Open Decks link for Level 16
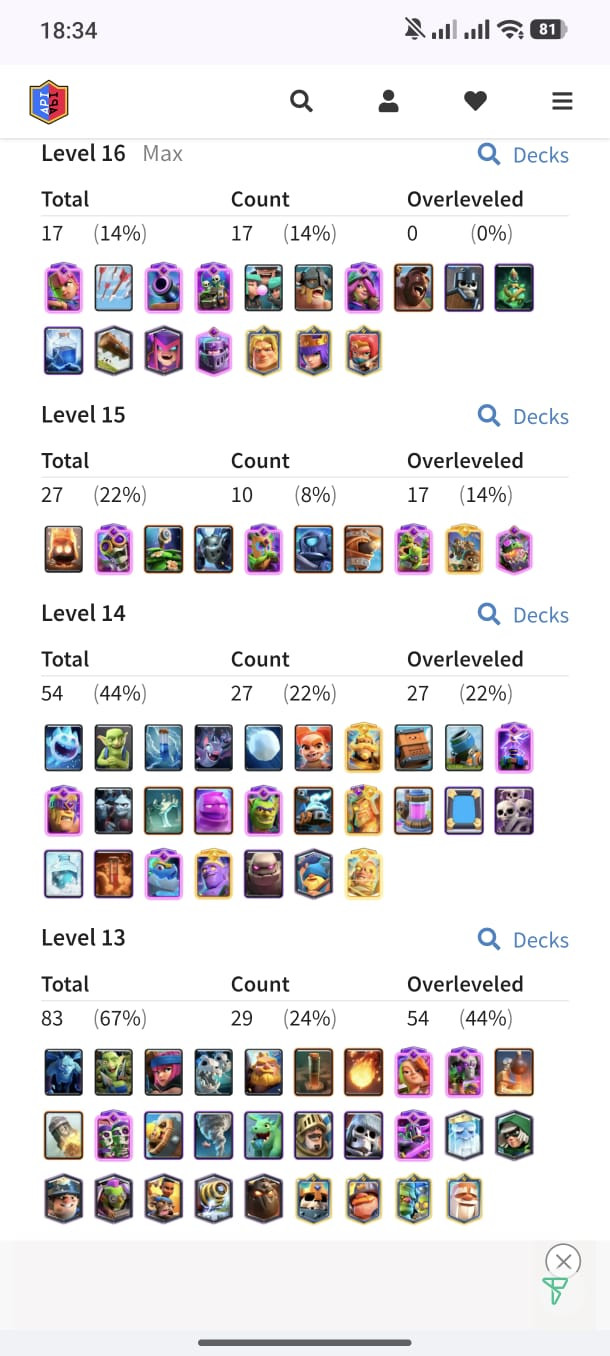 pos(523,155)
